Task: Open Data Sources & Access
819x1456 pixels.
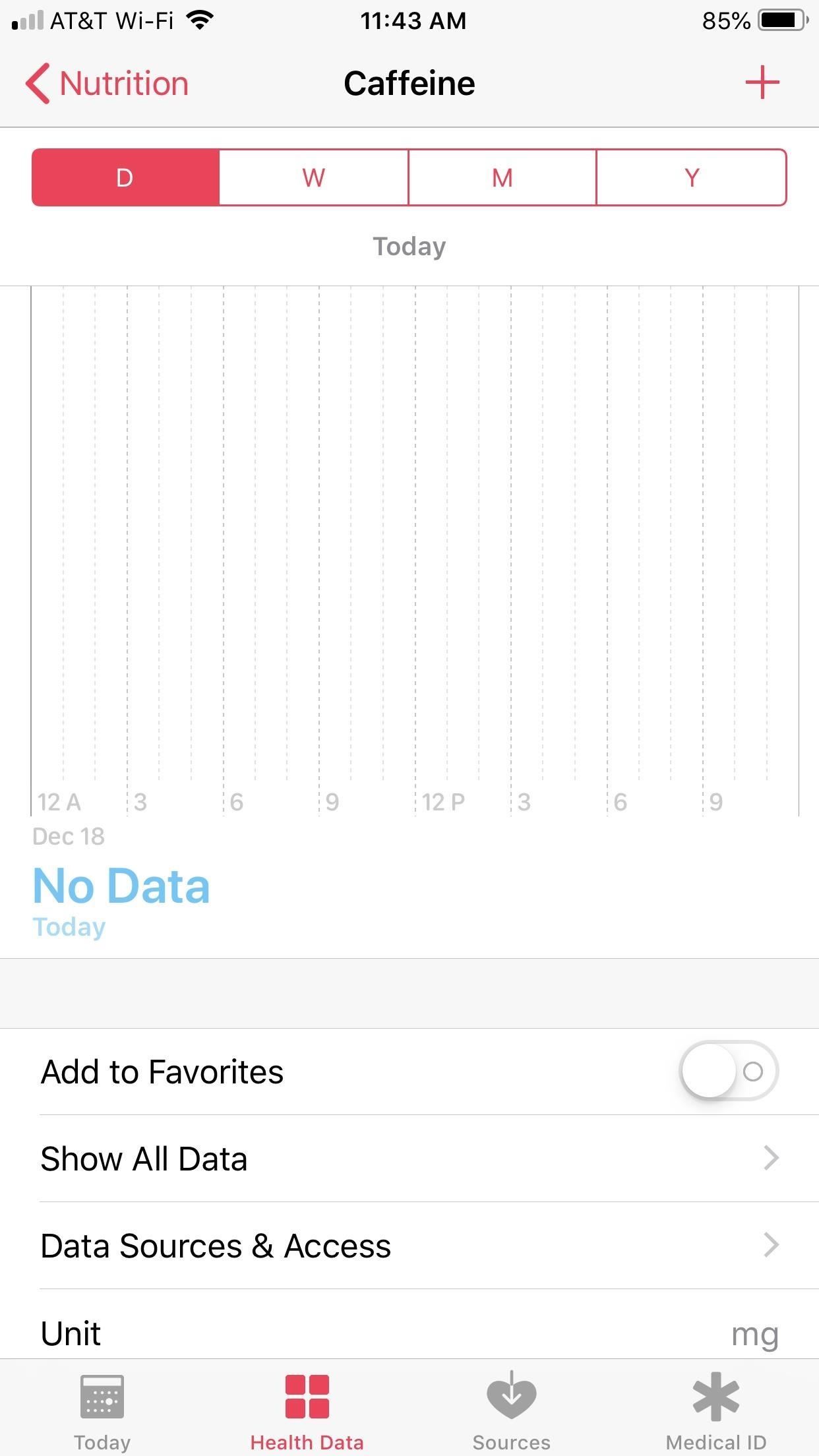Action: (x=409, y=1246)
